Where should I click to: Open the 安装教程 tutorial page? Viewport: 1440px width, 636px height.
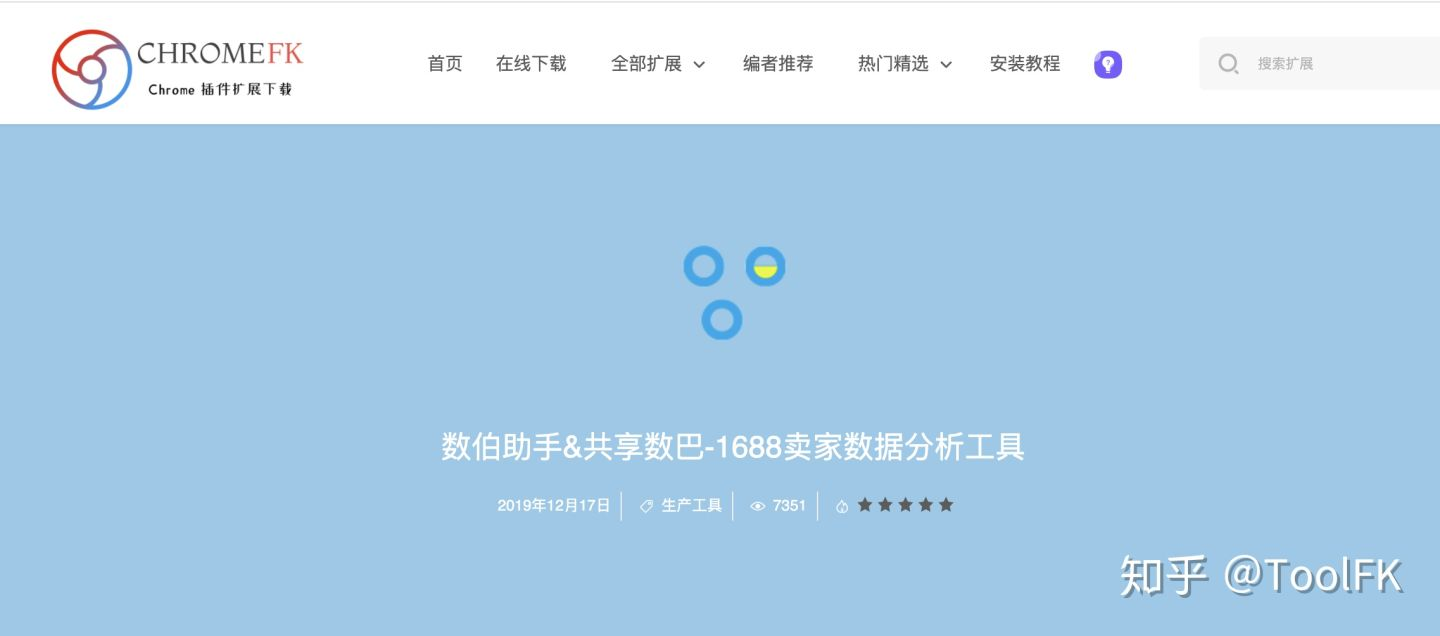(x=1024, y=64)
